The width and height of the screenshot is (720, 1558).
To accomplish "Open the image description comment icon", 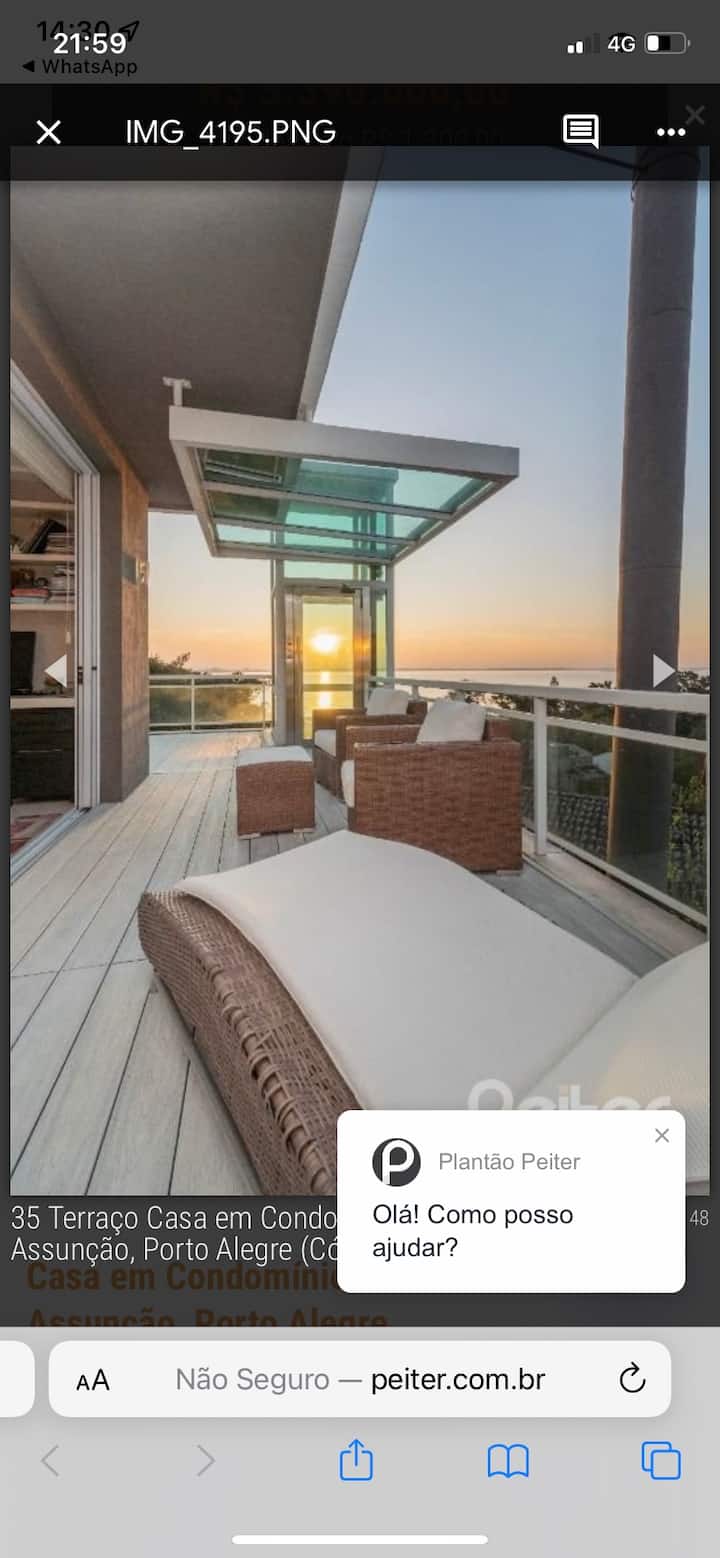I will pos(580,131).
